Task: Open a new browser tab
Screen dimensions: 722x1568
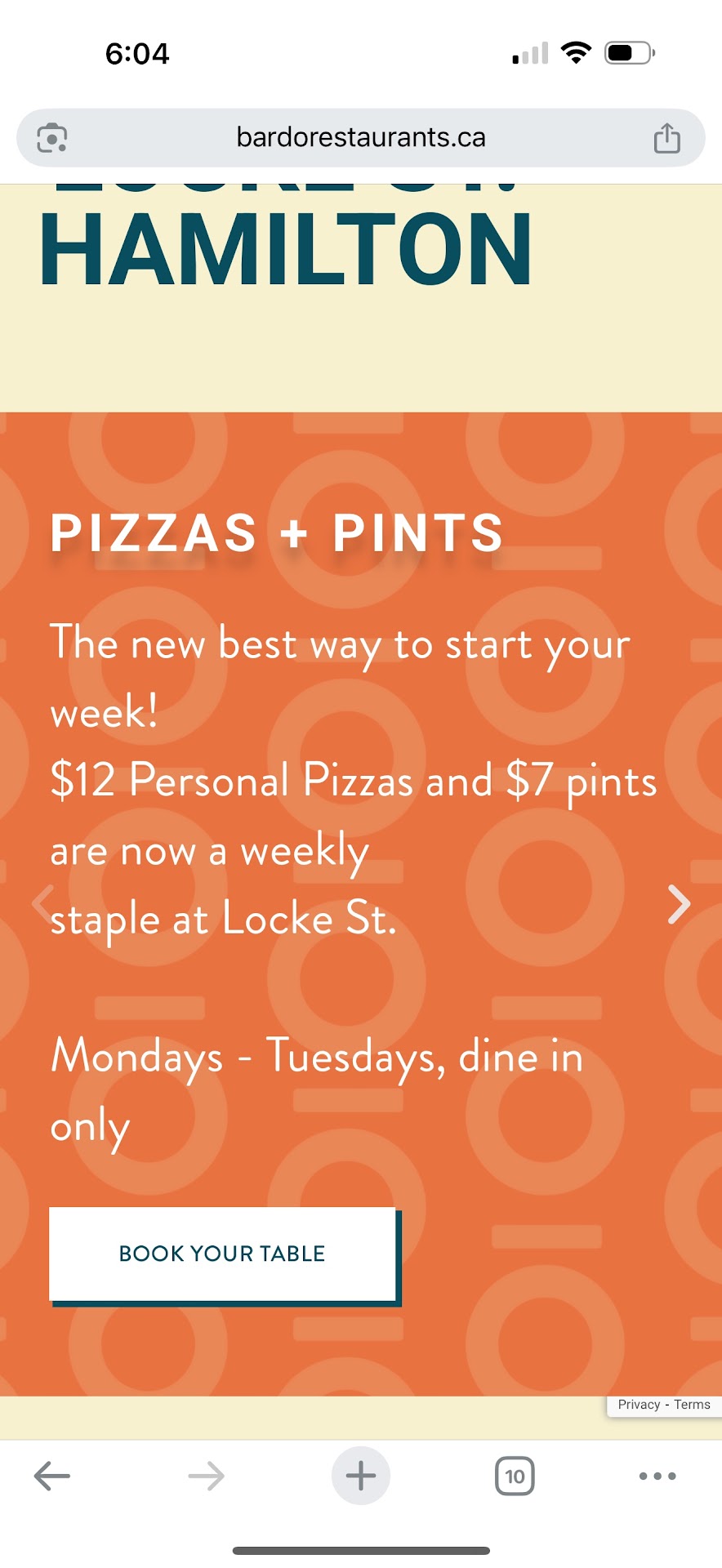Action: tap(360, 1476)
